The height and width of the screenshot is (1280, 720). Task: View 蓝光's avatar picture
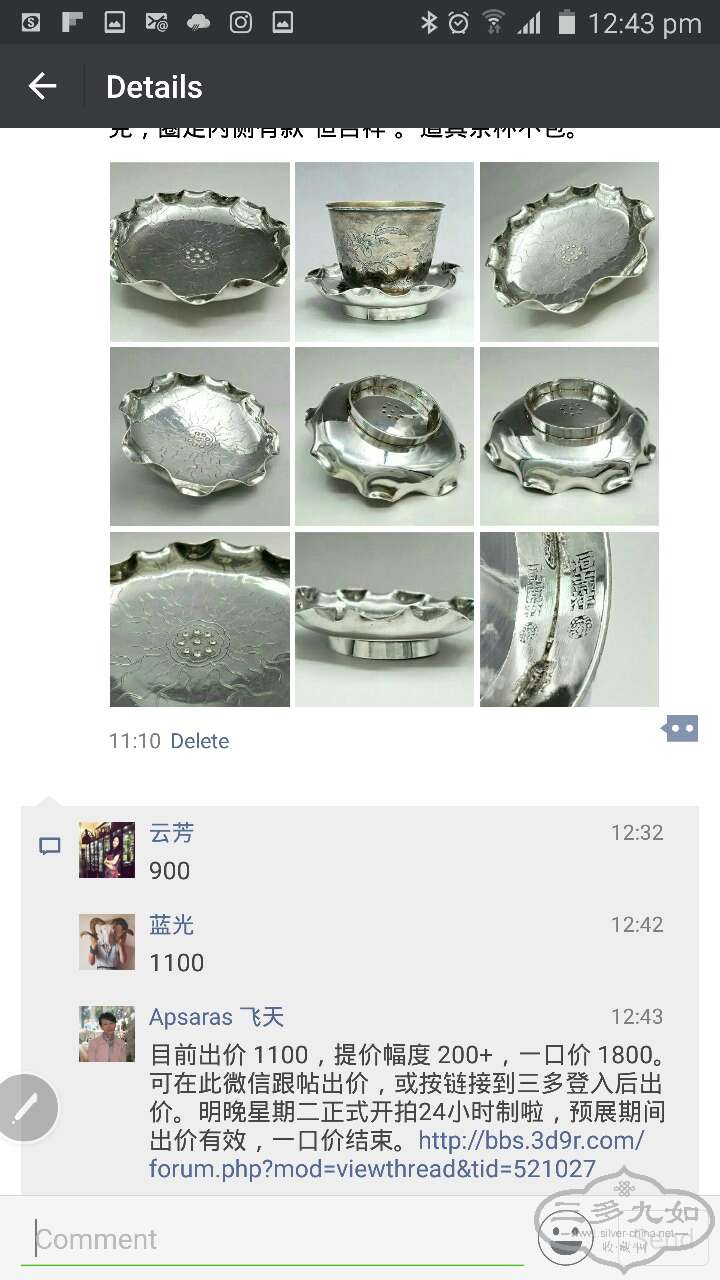tap(107, 942)
